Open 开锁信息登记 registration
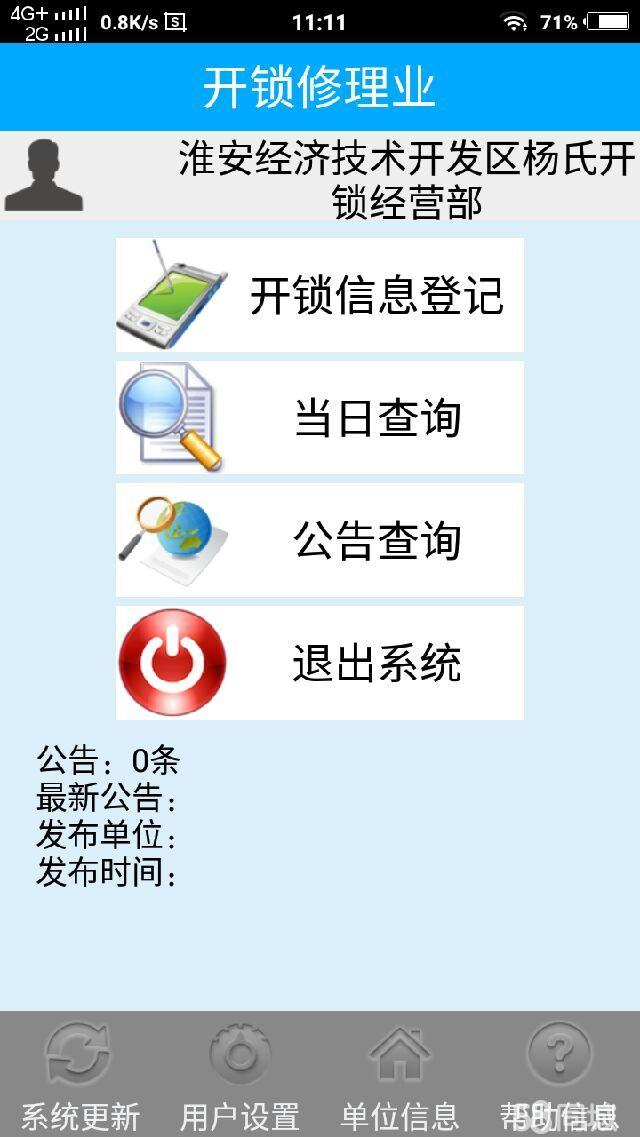Image resolution: width=640 pixels, height=1137 pixels. 320,295
